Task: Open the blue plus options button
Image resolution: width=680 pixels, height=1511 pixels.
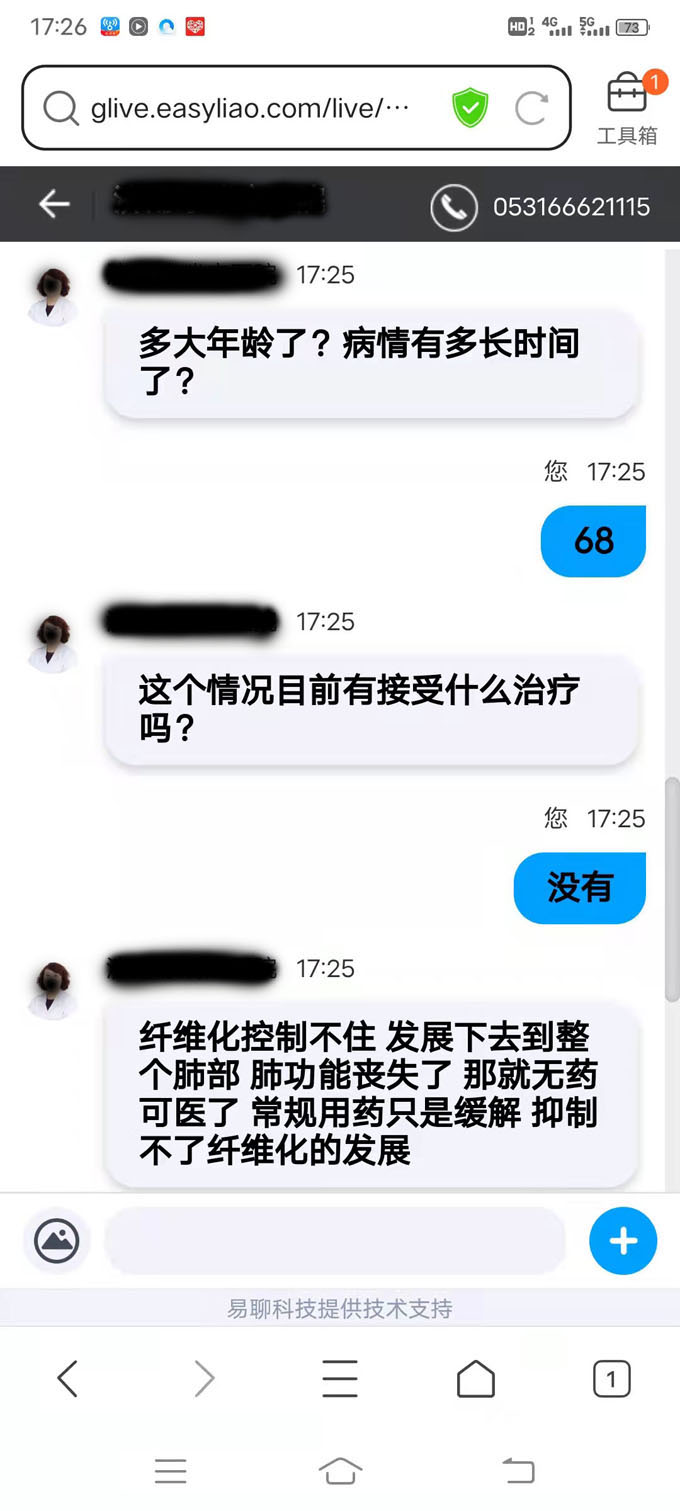Action: click(623, 1241)
